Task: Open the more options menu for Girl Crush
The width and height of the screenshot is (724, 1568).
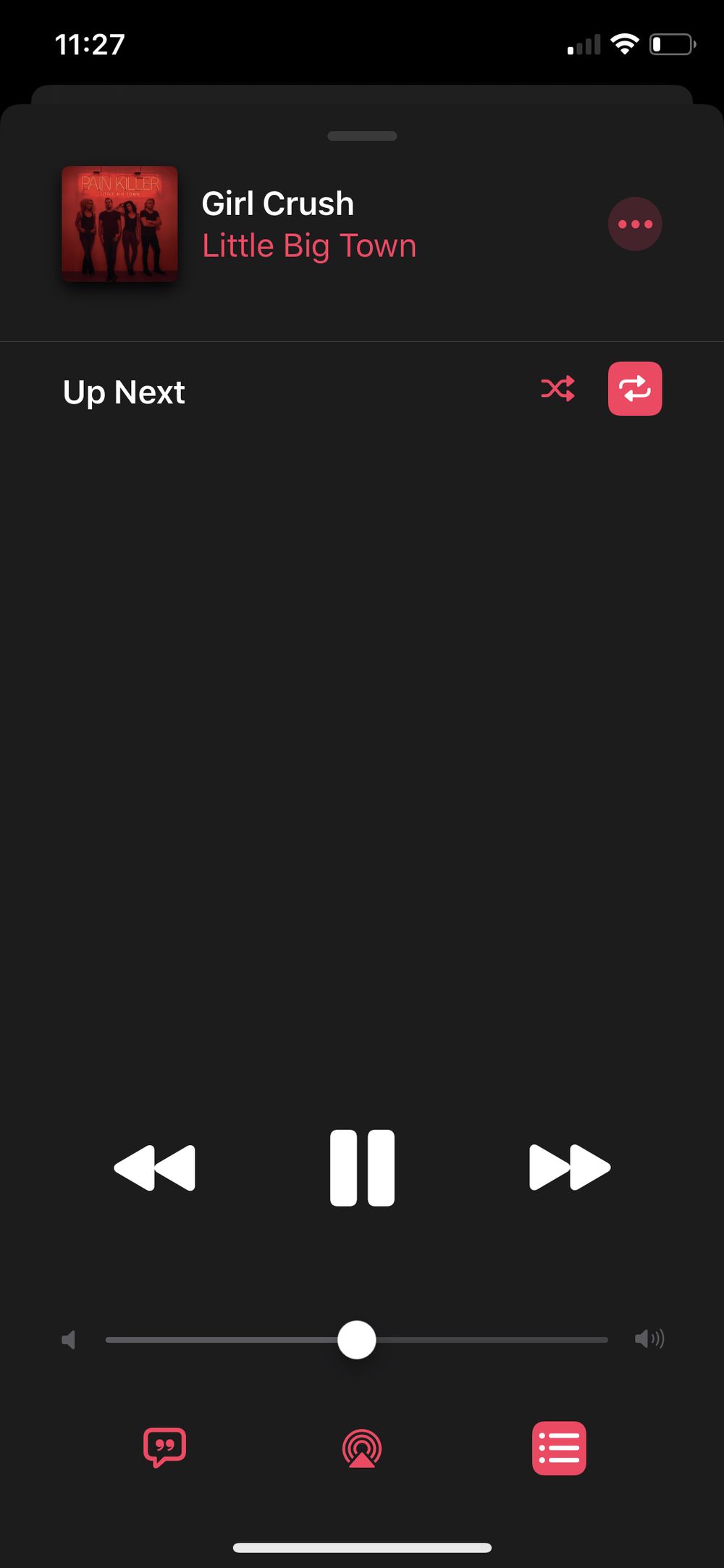Action: (x=635, y=224)
